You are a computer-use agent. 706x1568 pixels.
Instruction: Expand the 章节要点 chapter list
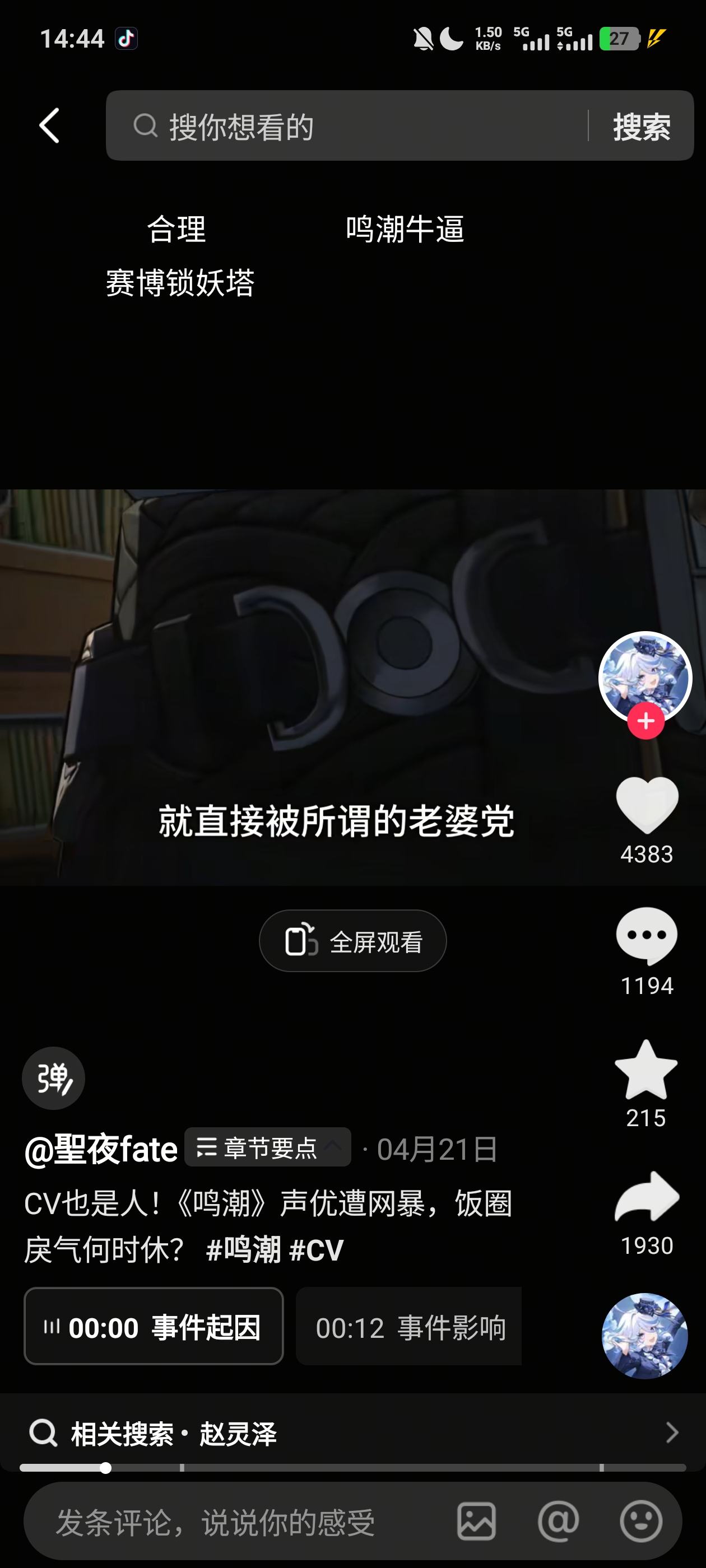[x=268, y=1147]
